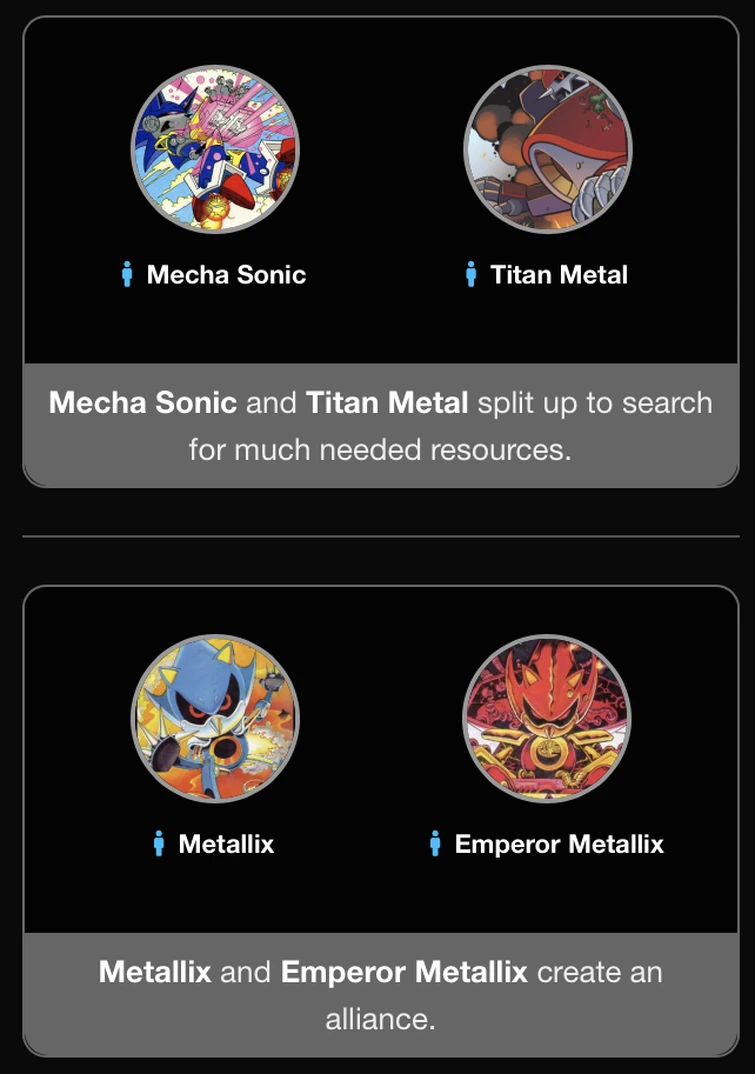Click the gender symbol next to Metallix
755x1074 pixels.
tap(160, 843)
